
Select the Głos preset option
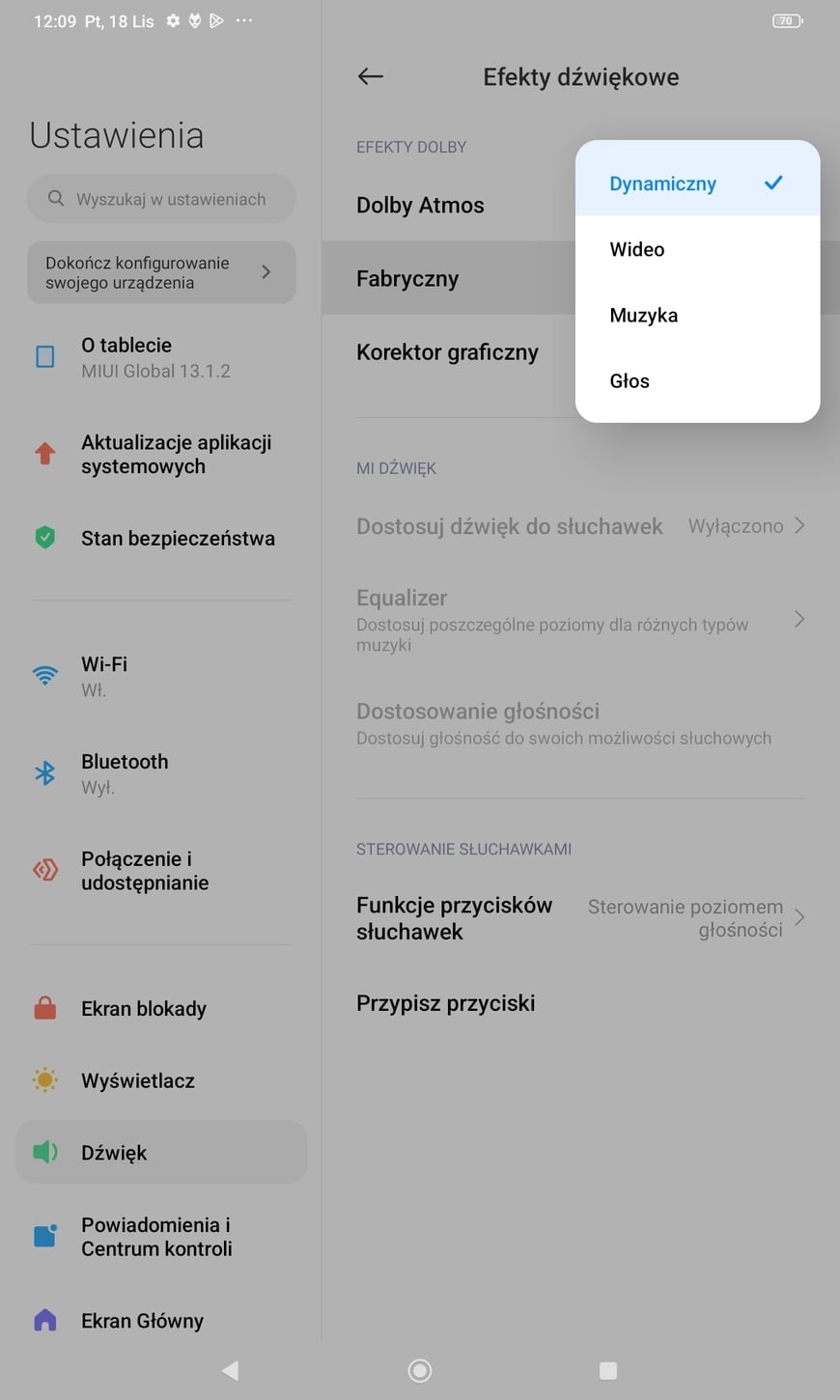click(x=697, y=380)
